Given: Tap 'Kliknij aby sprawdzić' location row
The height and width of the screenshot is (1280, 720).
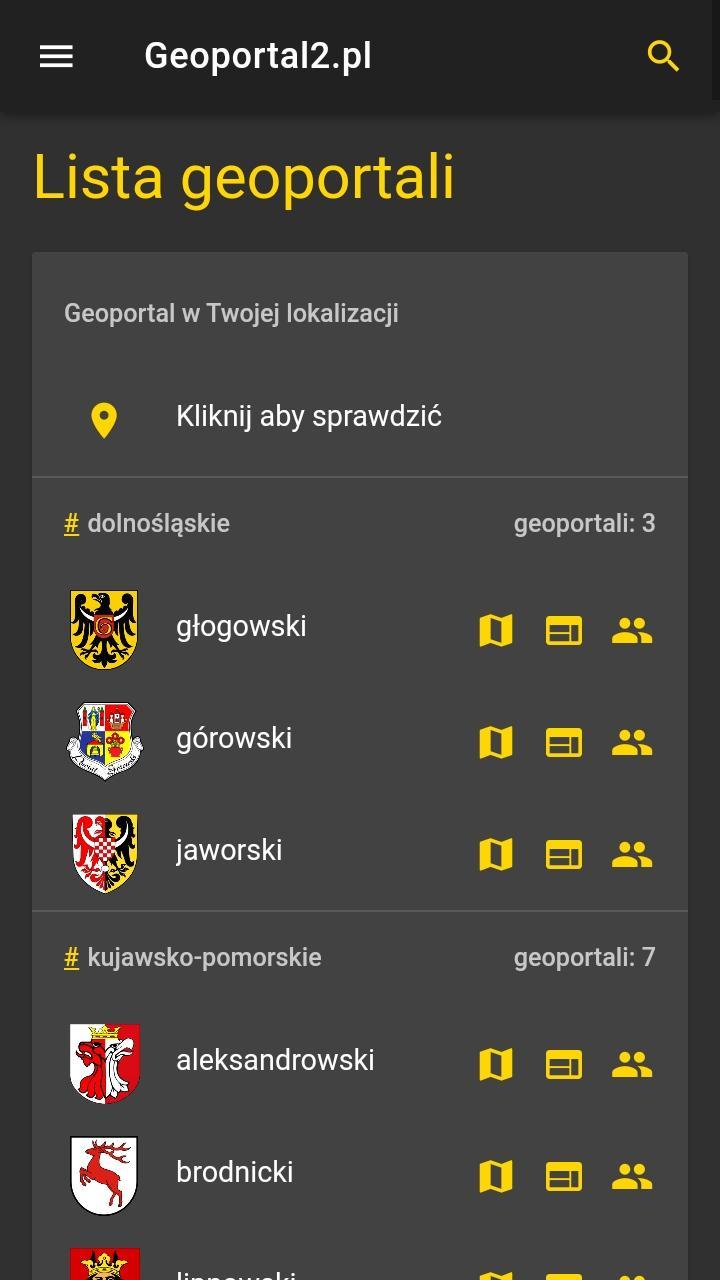Looking at the screenshot, I should click(308, 417).
